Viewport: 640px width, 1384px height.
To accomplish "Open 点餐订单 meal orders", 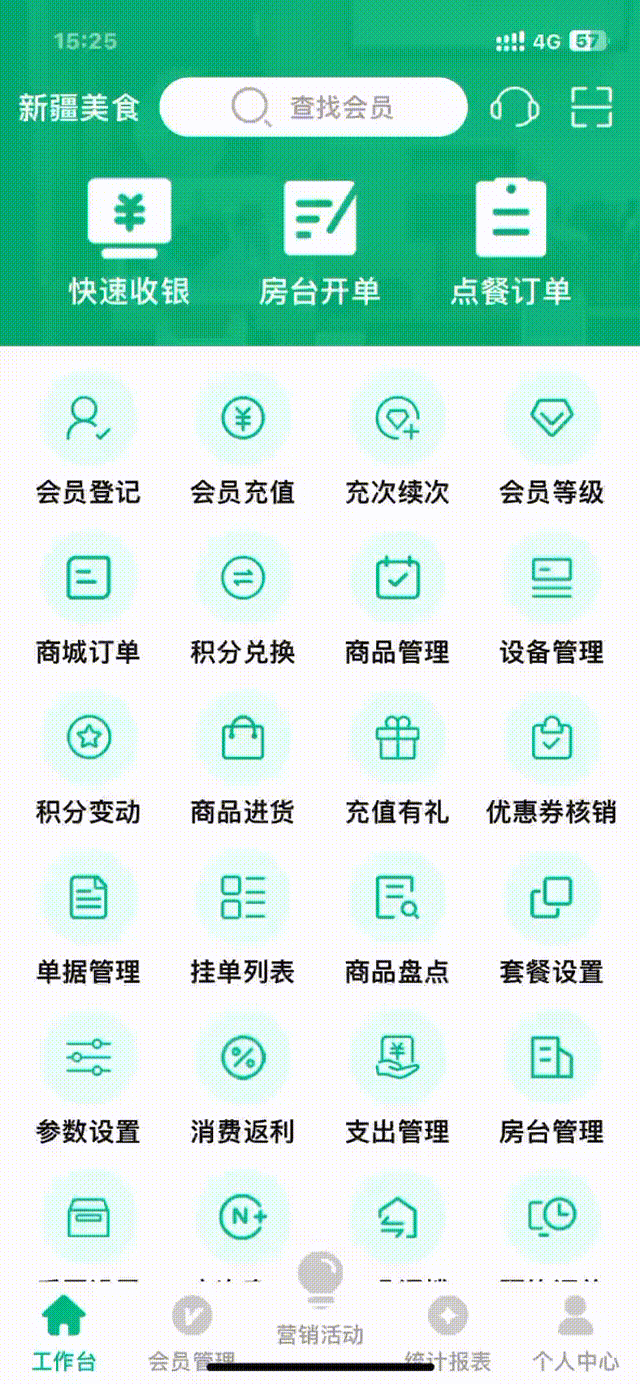I will pyautogui.click(x=510, y=241).
